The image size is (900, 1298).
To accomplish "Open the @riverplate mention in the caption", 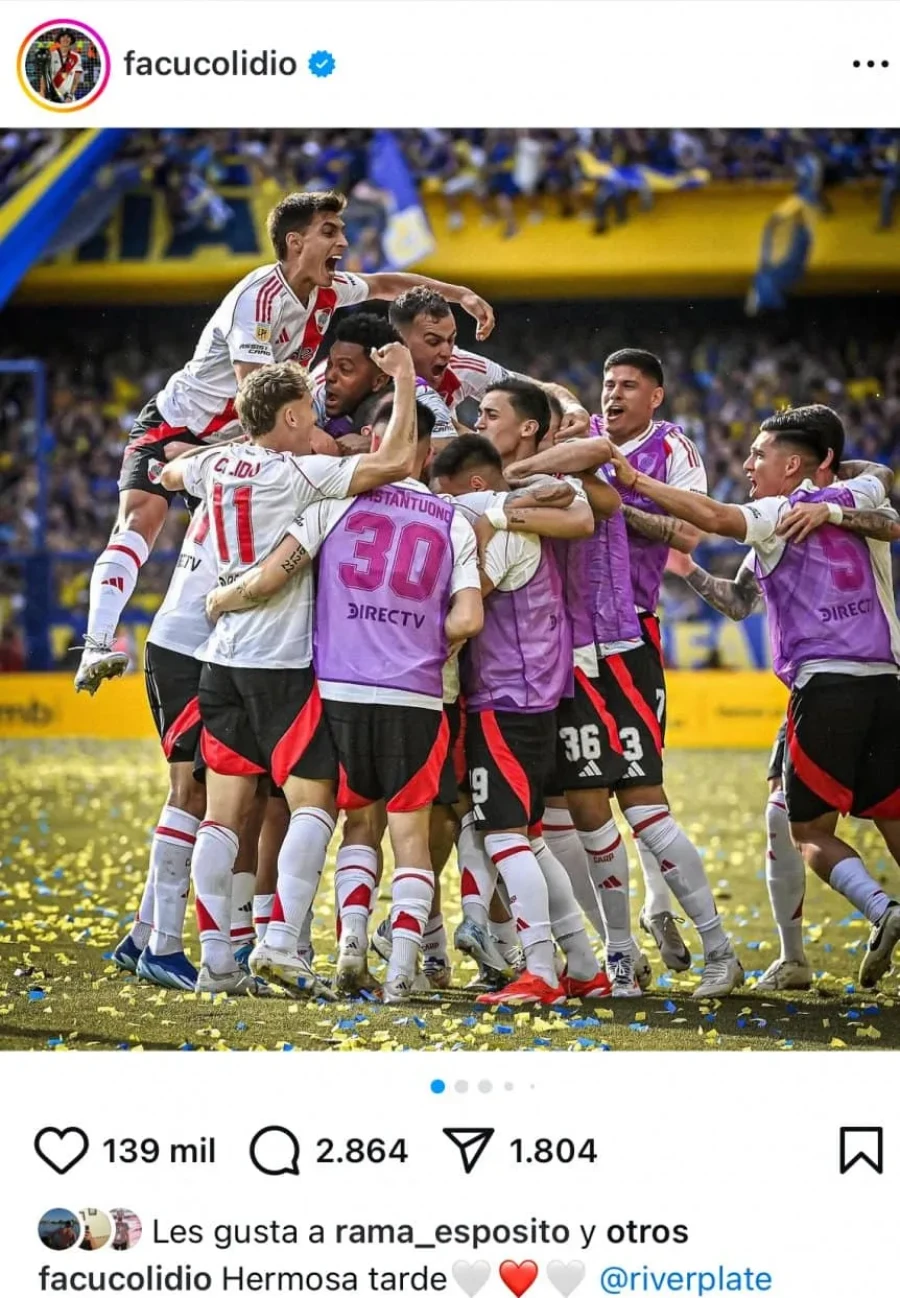I will (685, 1279).
